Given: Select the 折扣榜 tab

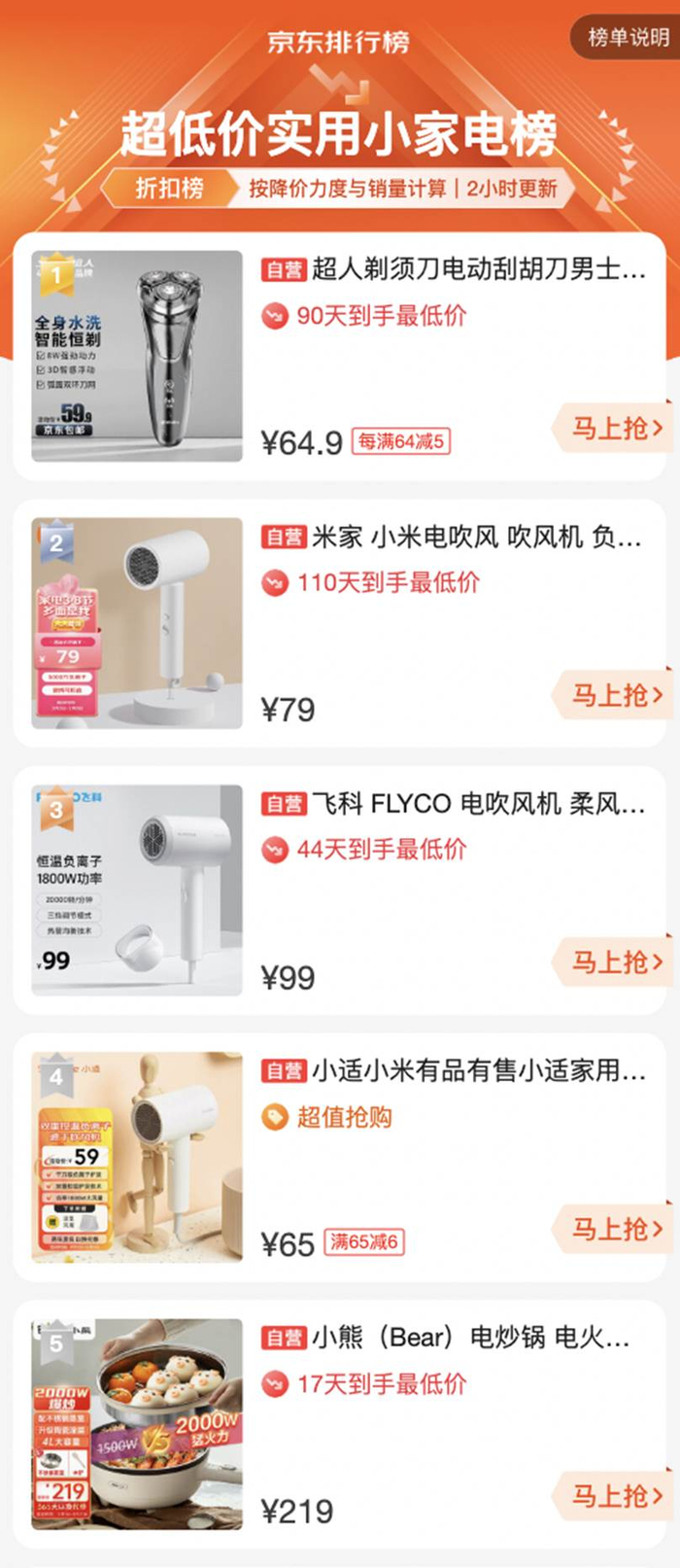Looking at the screenshot, I should pyautogui.click(x=169, y=188).
